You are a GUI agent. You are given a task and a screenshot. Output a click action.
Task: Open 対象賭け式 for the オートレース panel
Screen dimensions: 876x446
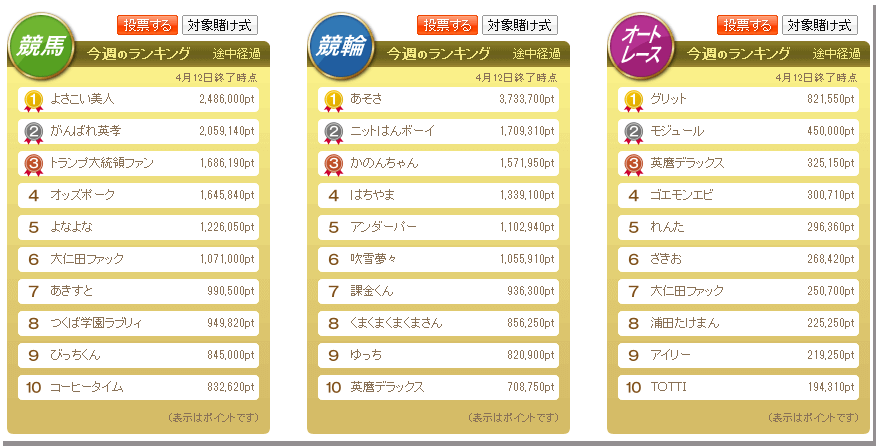(x=820, y=25)
